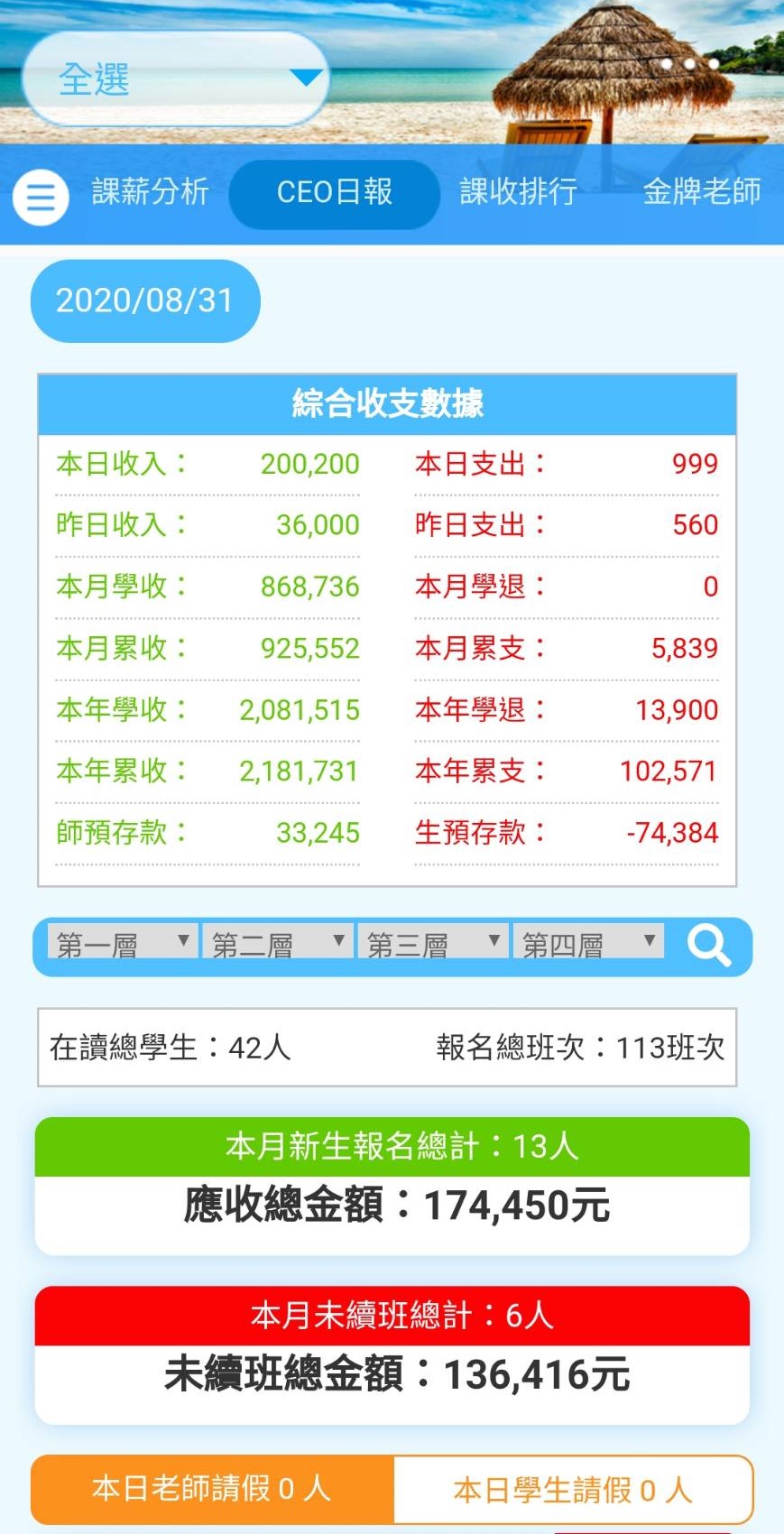Select 本日學生請假 tab

coord(572,1490)
